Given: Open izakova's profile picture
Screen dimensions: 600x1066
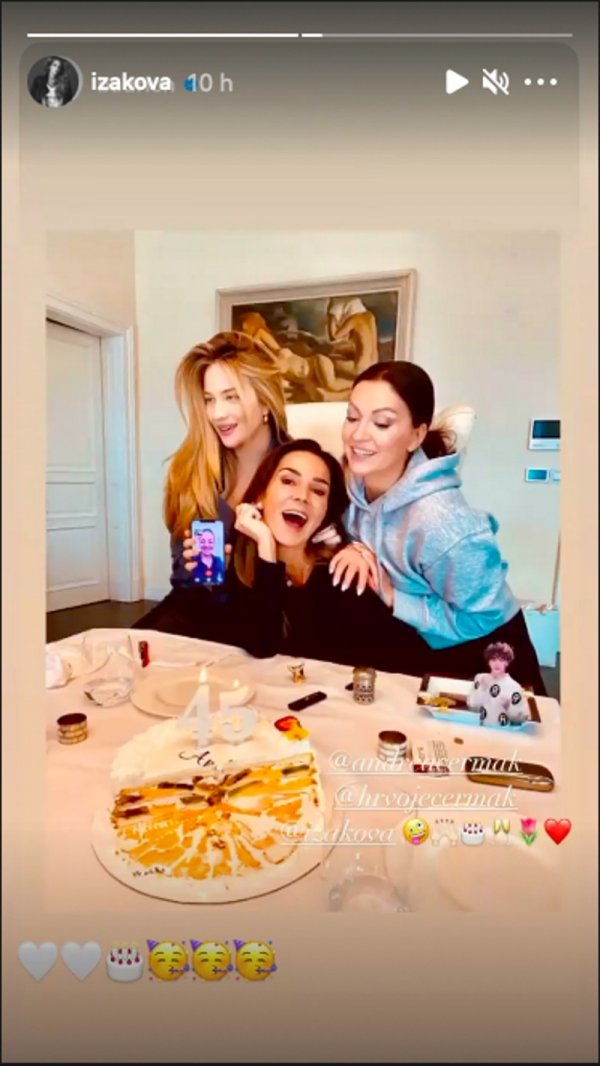Looking at the screenshot, I should click(54, 82).
